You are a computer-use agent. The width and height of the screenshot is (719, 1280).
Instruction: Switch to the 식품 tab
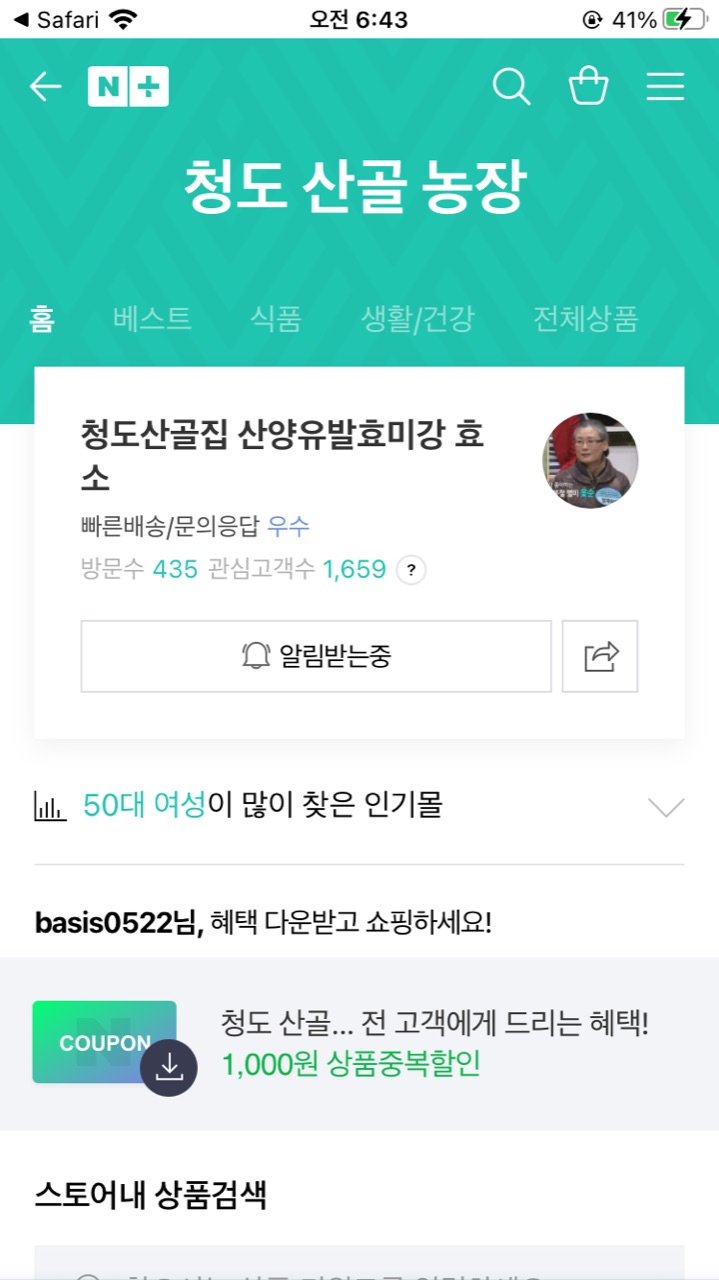[276, 319]
